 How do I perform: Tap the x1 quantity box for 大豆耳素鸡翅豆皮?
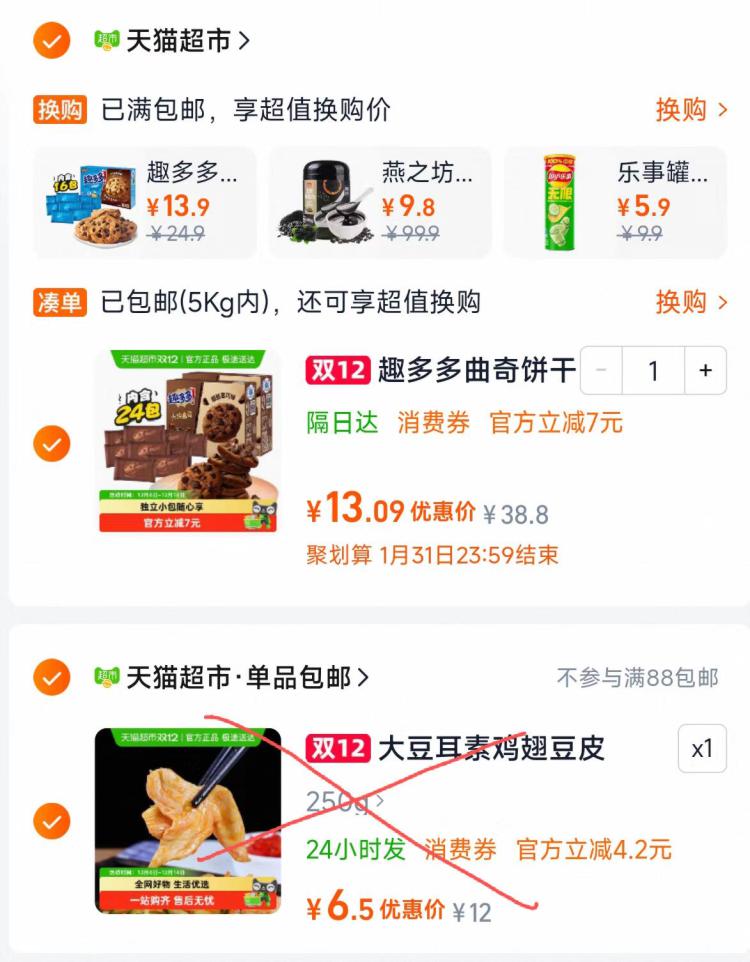tap(702, 748)
